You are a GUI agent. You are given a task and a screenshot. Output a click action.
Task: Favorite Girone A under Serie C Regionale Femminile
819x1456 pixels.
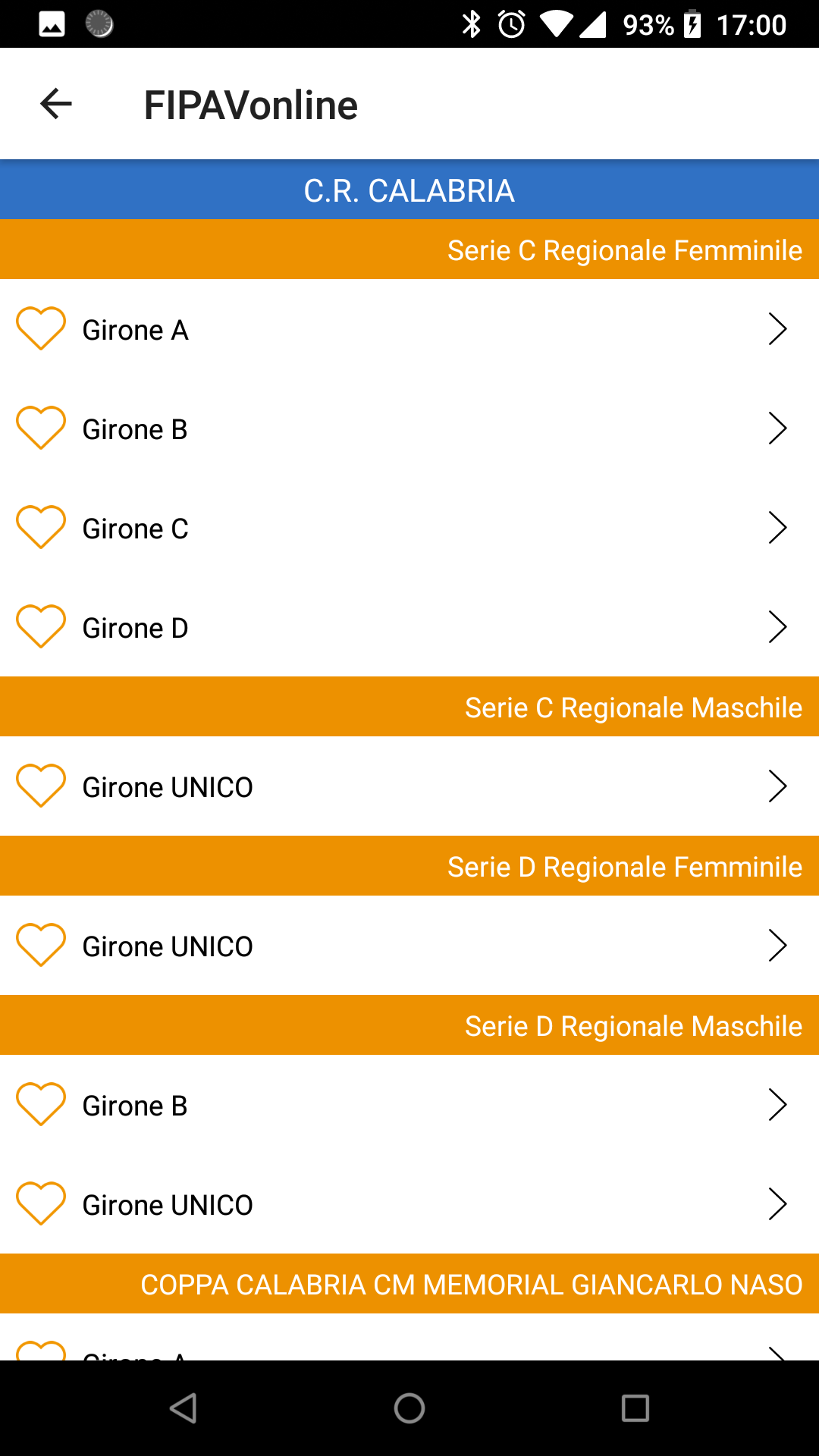pyautogui.click(x=41, y=329)
